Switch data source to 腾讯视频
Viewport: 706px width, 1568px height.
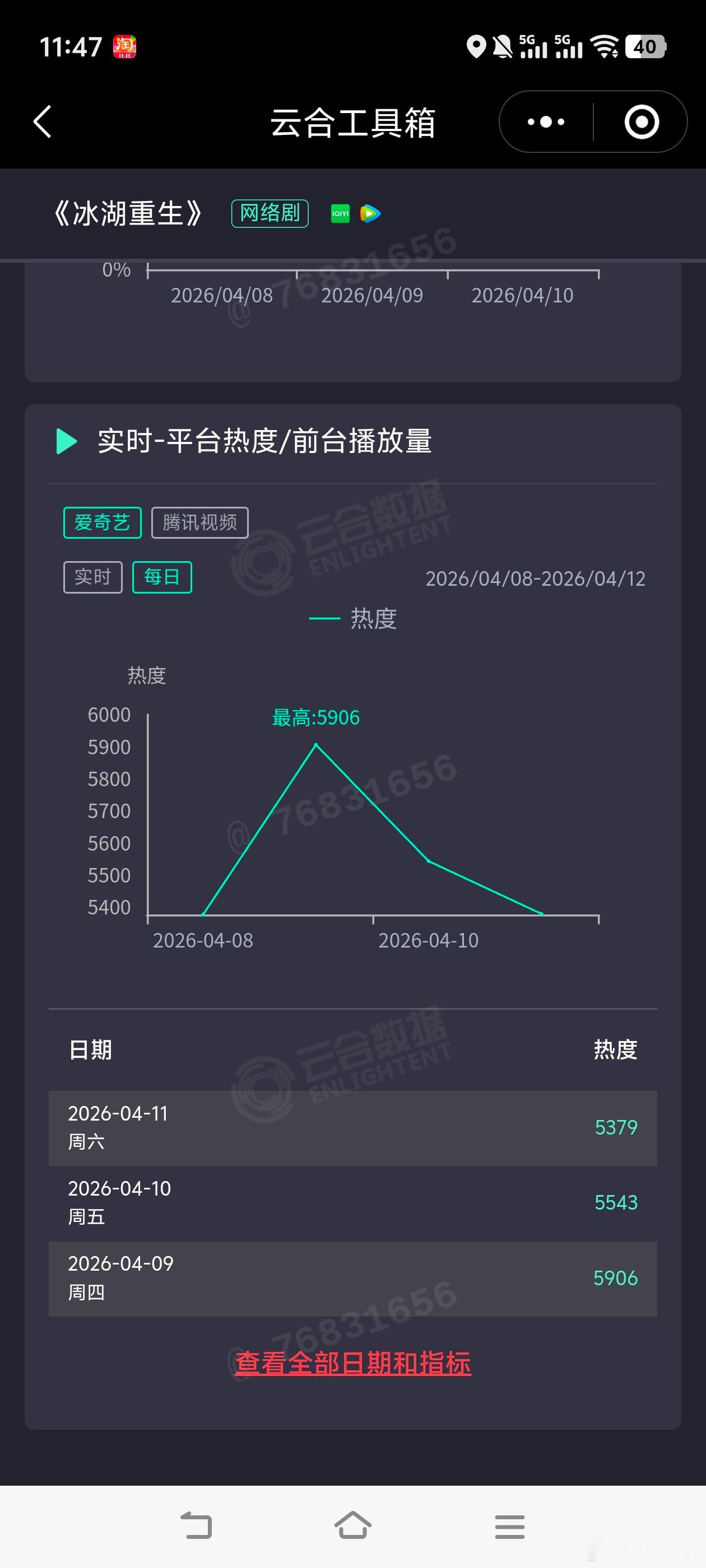199,522
